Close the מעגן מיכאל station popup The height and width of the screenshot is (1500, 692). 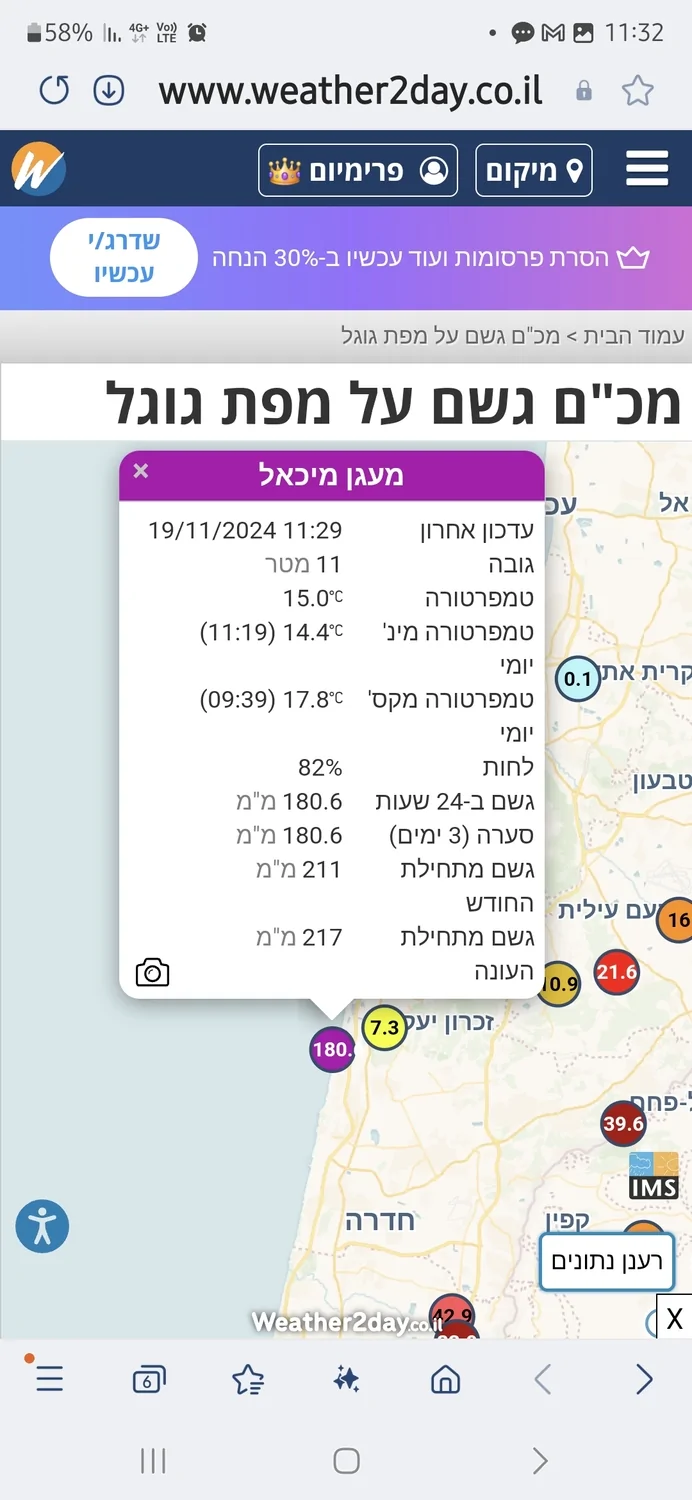(x=141, y=470)
